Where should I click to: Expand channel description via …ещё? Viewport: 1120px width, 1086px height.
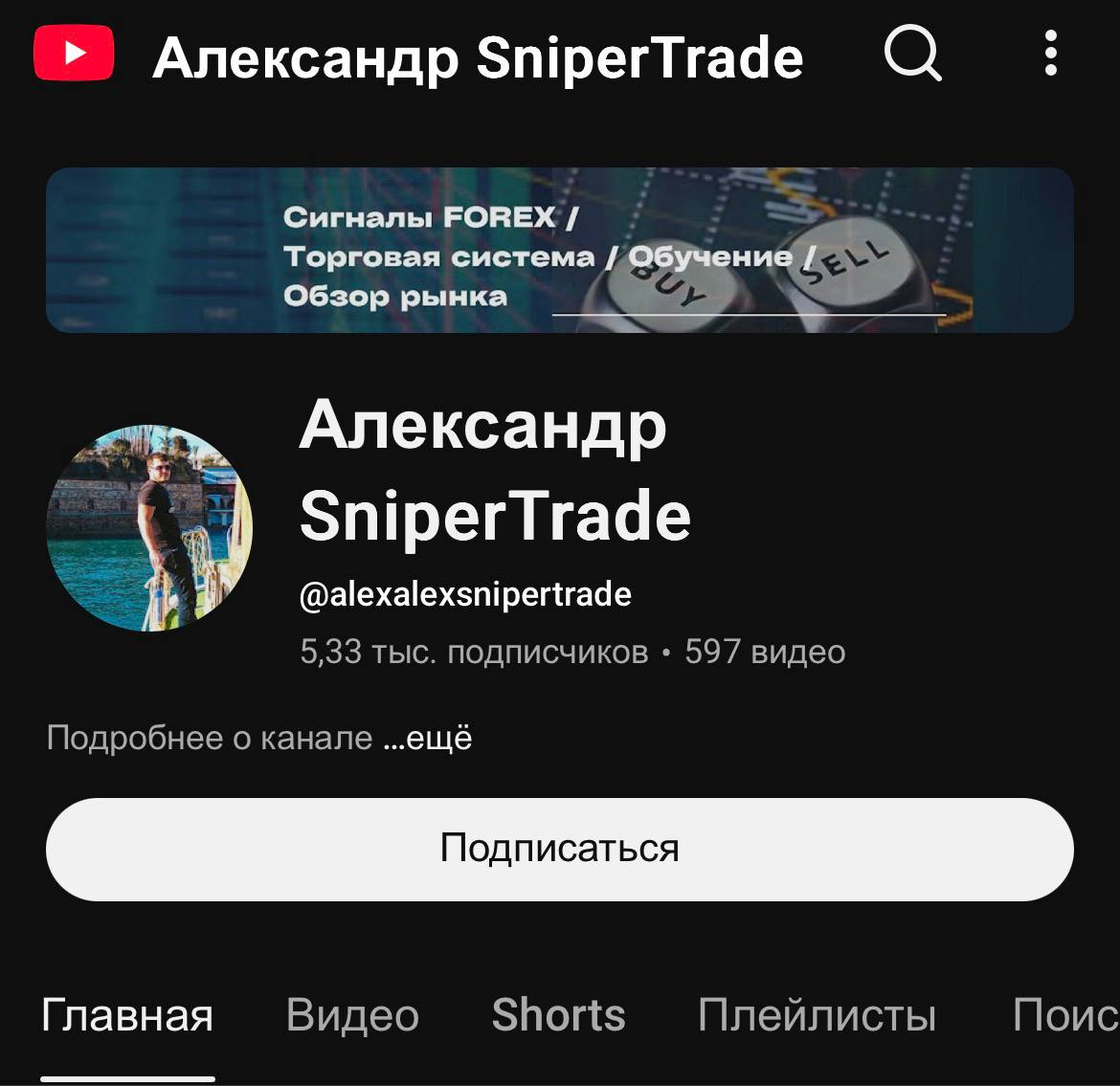pyautogui.click(x=428, y=739)
